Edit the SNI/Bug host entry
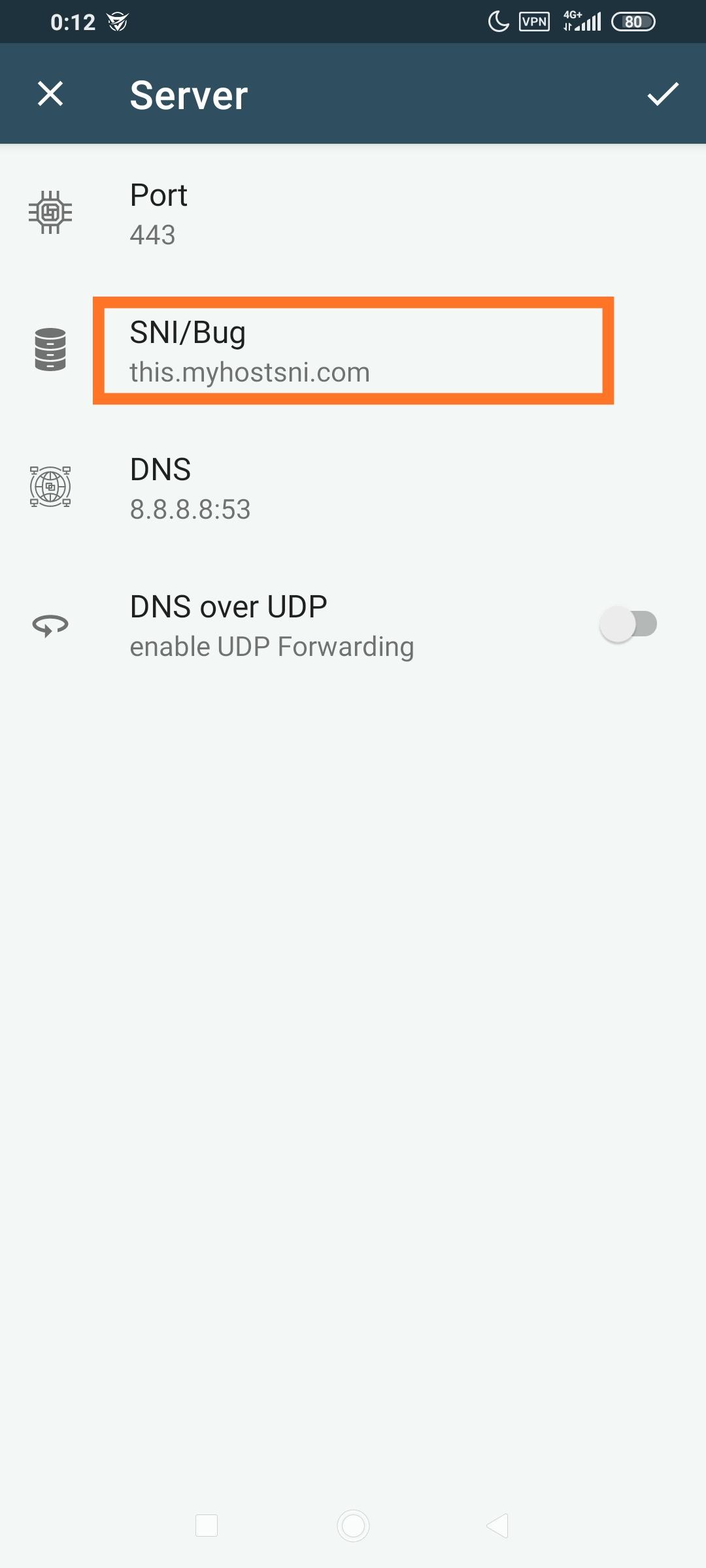Image resolution: width=706 pixels, height=1568 pixels. pos(353,351)
